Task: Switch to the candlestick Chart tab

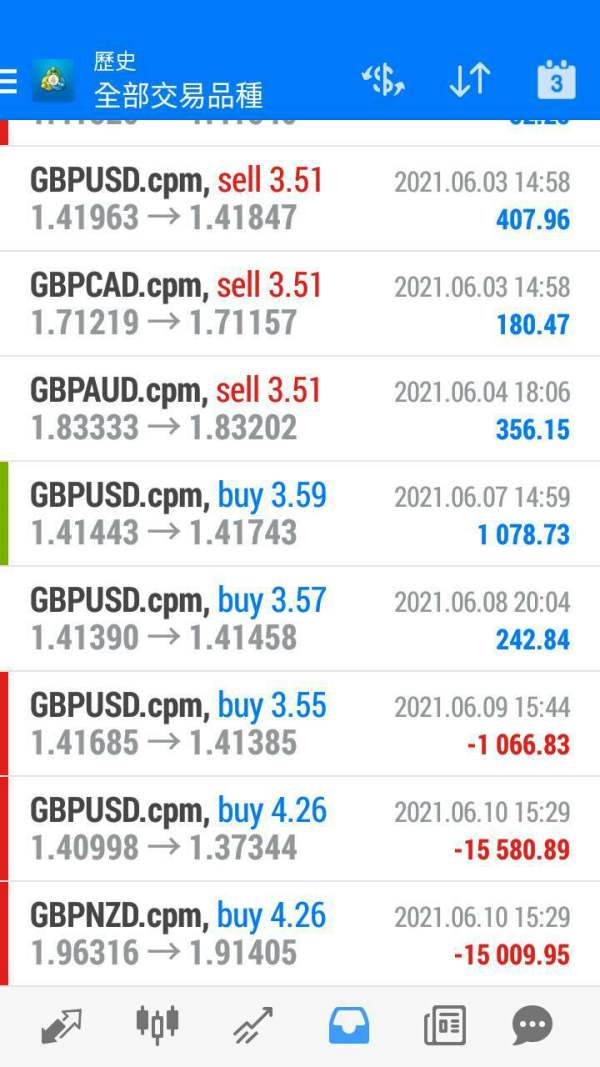Action: click(x=157, y=1023)
